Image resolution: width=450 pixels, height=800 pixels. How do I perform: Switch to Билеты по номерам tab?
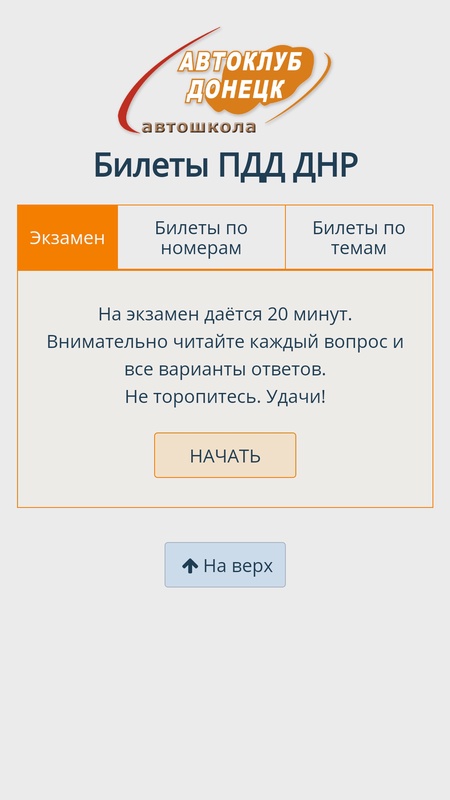[201, 238]
